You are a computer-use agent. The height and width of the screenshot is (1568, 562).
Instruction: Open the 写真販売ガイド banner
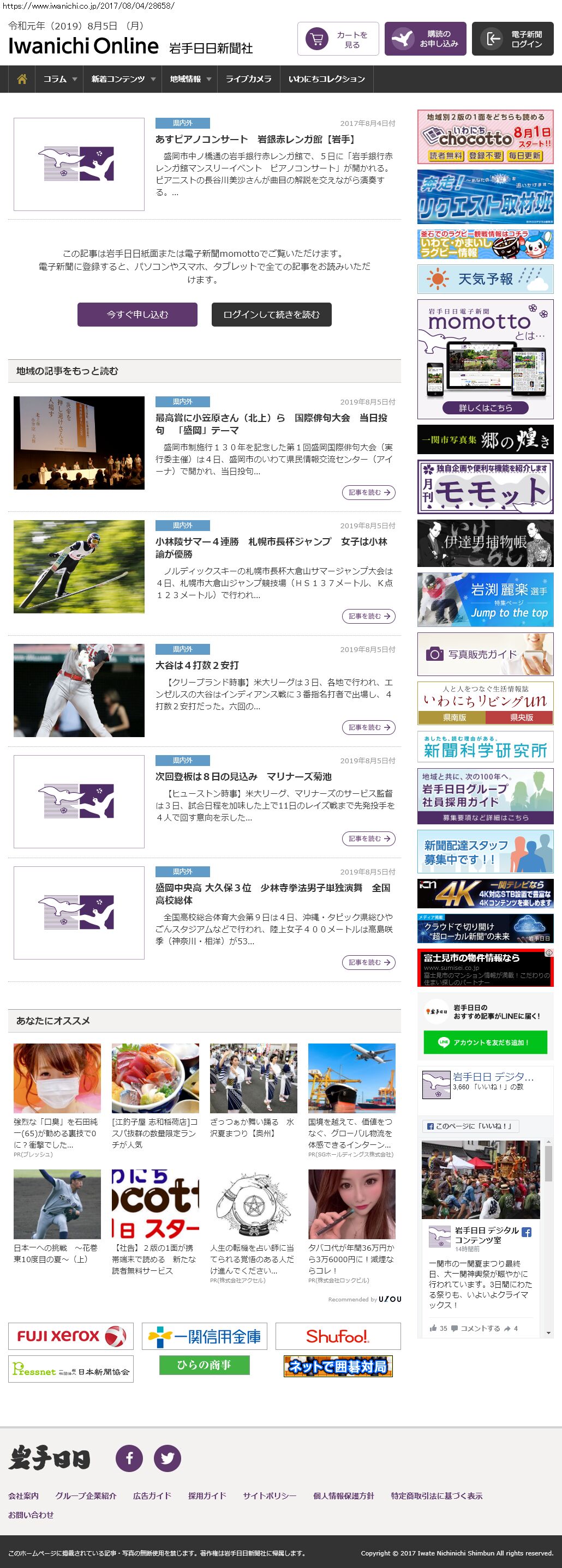tap(485, 654)
